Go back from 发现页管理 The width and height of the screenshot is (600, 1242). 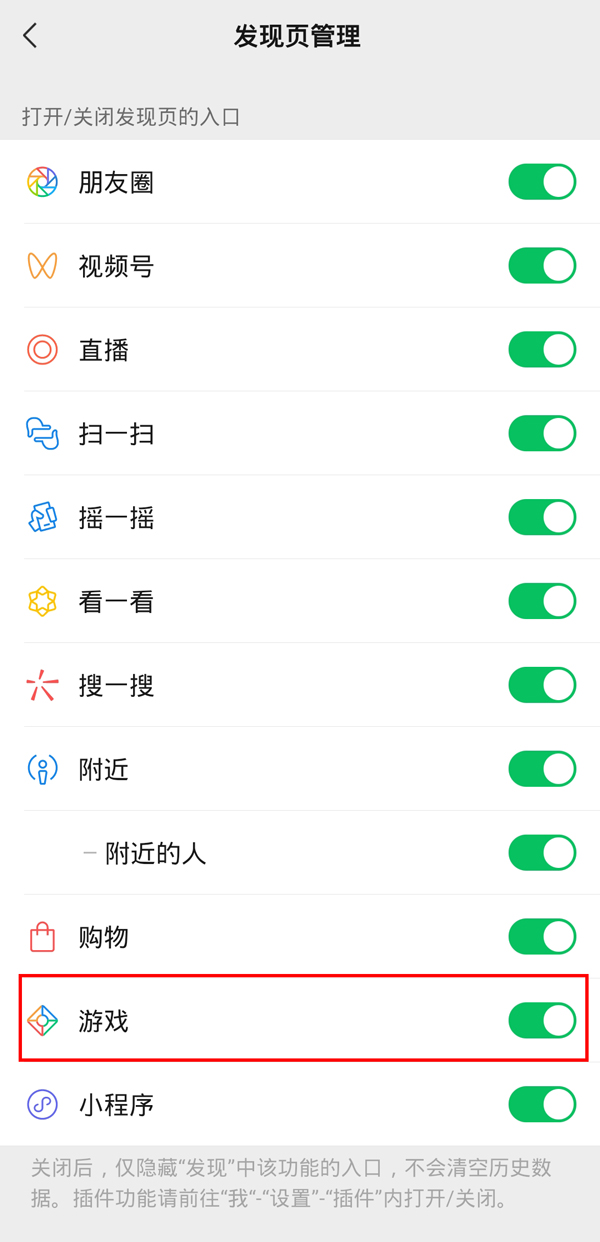pyautogui.click(x=30, y=37)
